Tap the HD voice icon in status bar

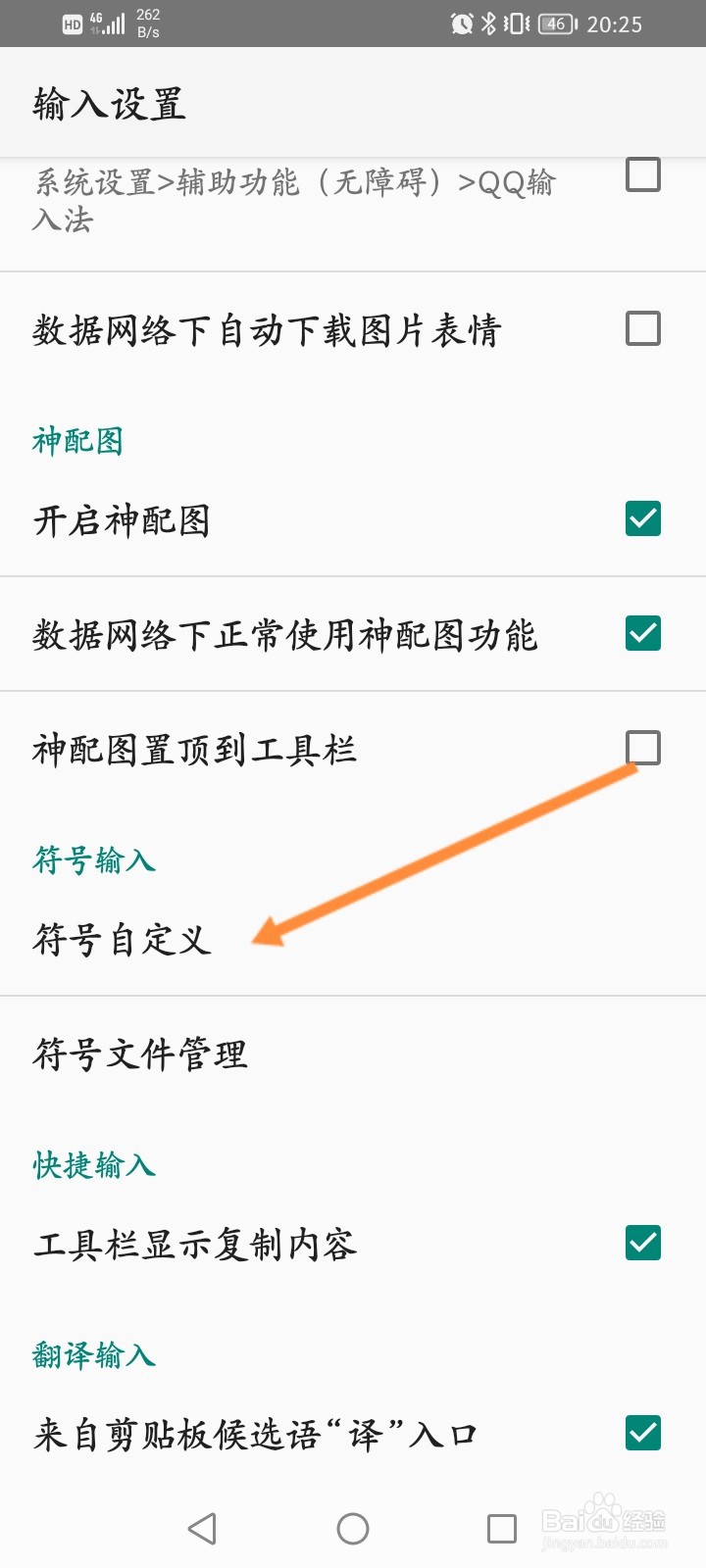71,24
